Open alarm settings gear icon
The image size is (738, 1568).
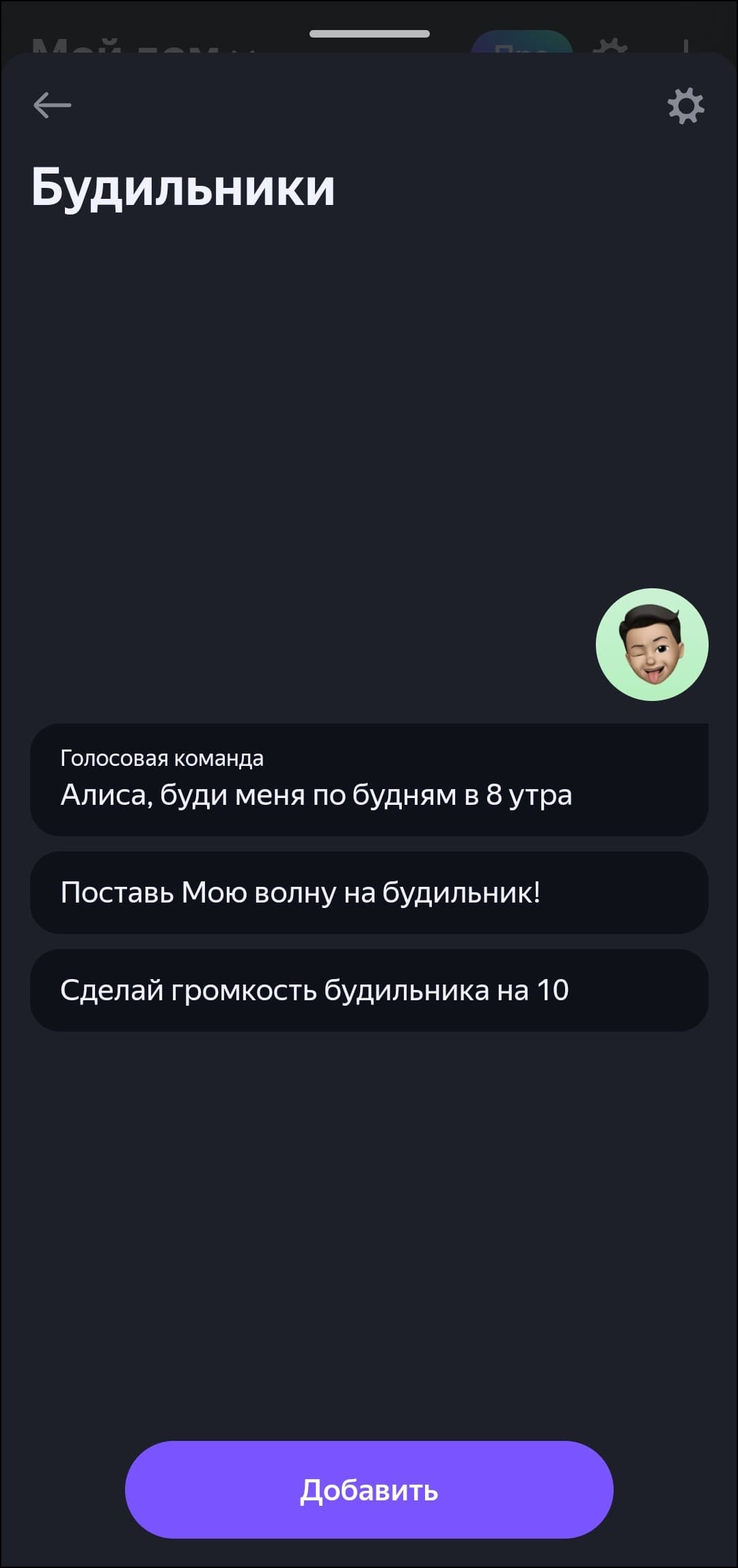pos(685,106)
